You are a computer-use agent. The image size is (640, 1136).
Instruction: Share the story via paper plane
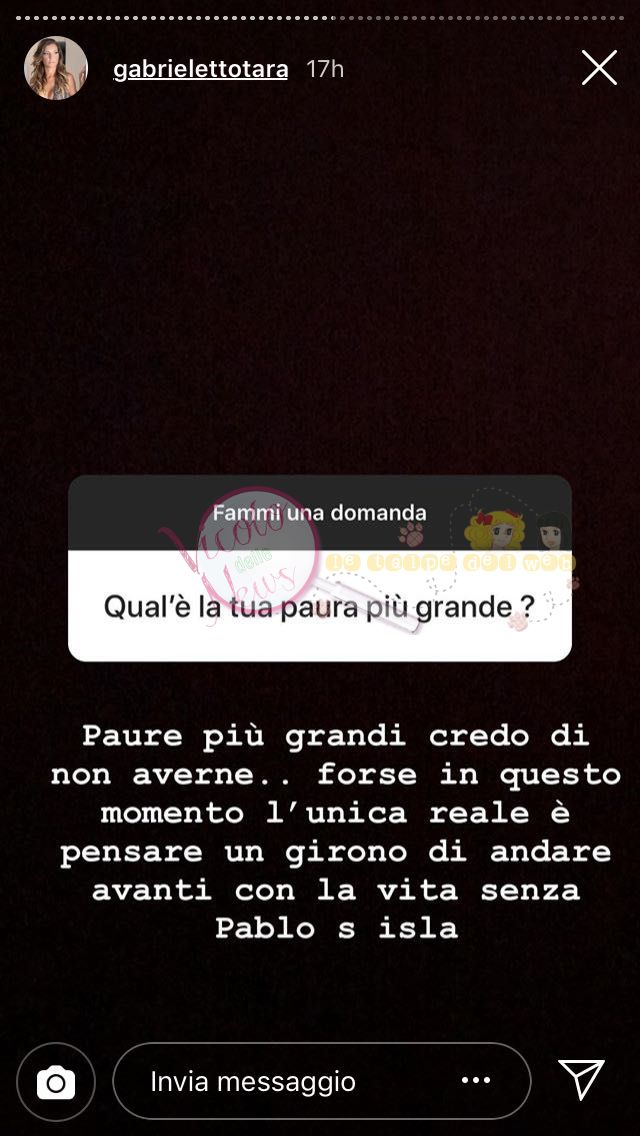coord(581,1080)
